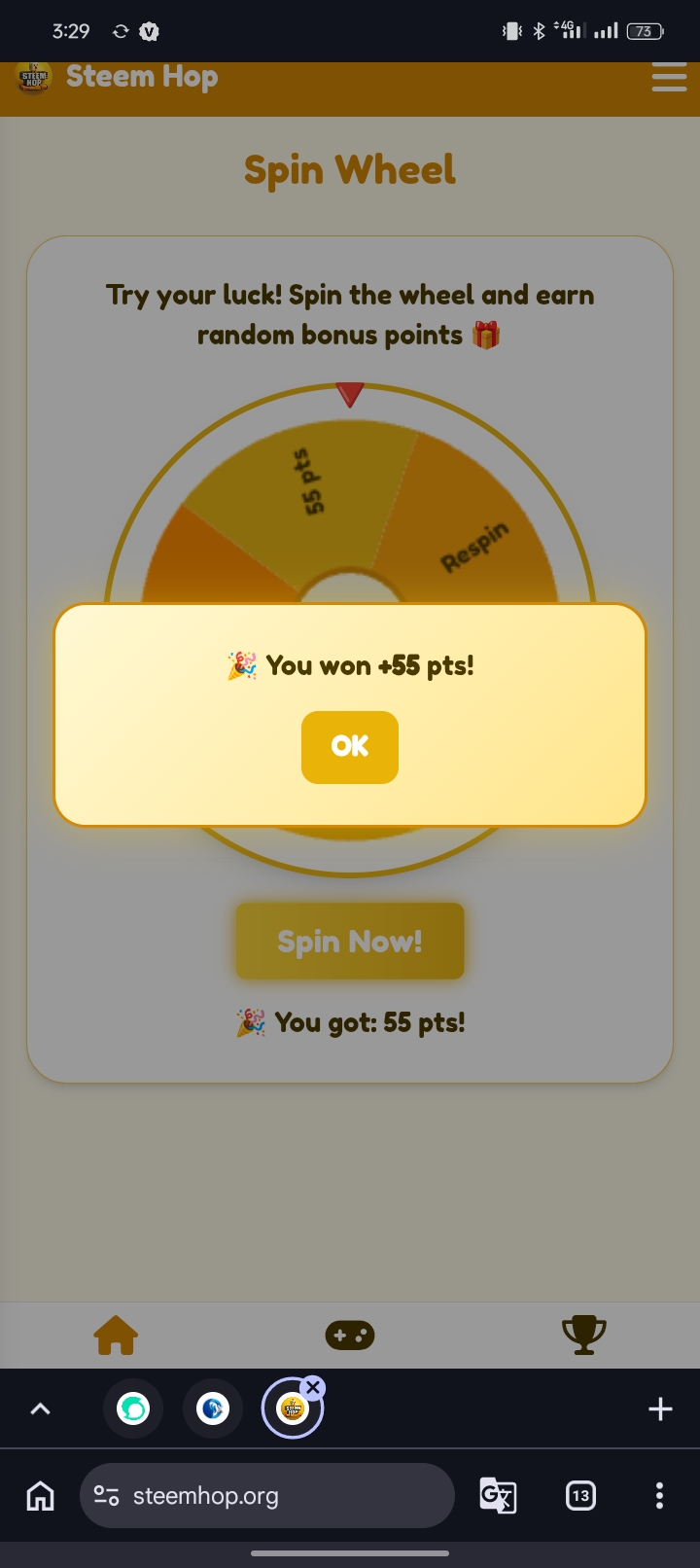Open the tab switcher showing 13
This screenshot has height=1568, width=700.
click(x=580, y=1495)
